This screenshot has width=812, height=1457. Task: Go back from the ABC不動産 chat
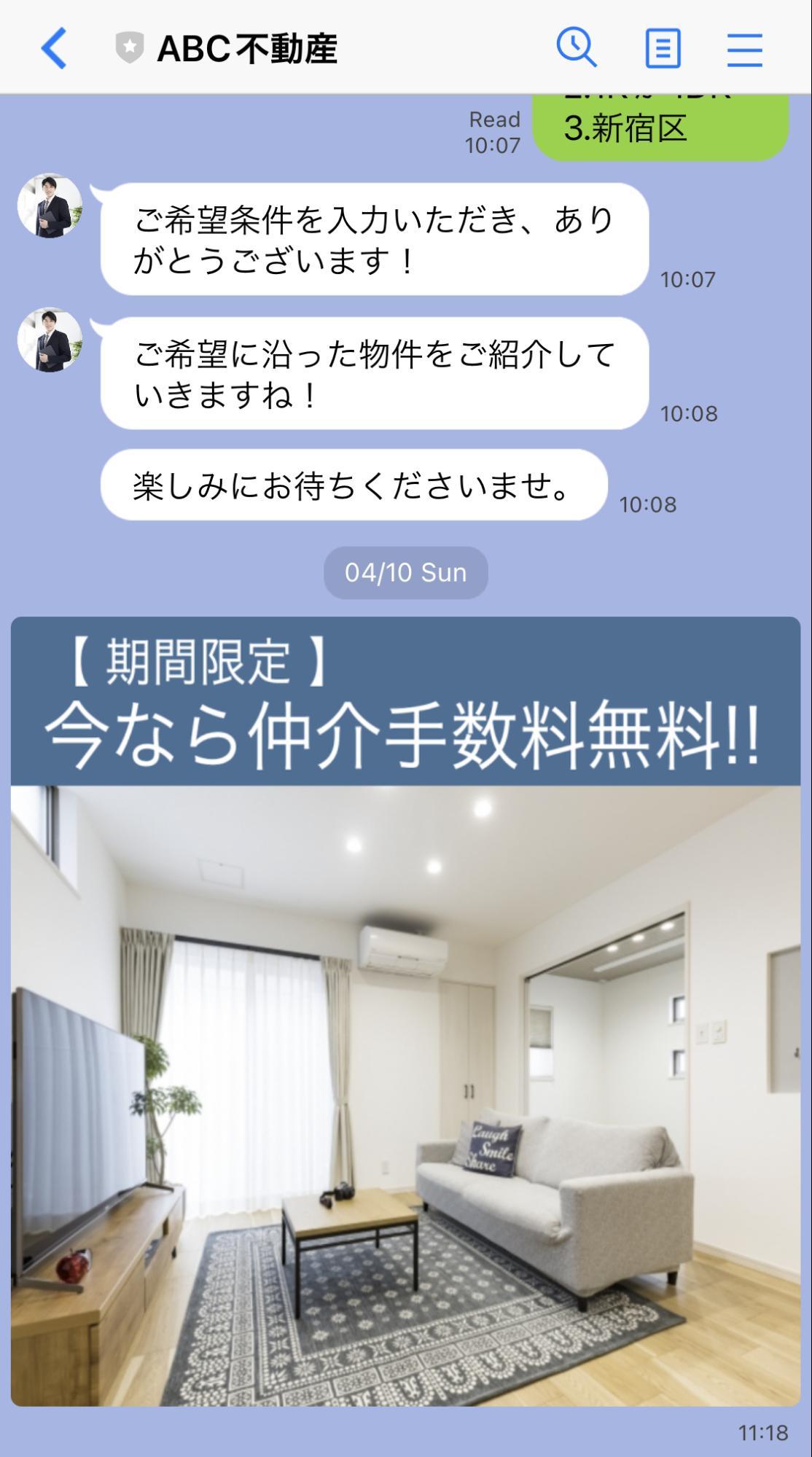click(x=54, y=48)
